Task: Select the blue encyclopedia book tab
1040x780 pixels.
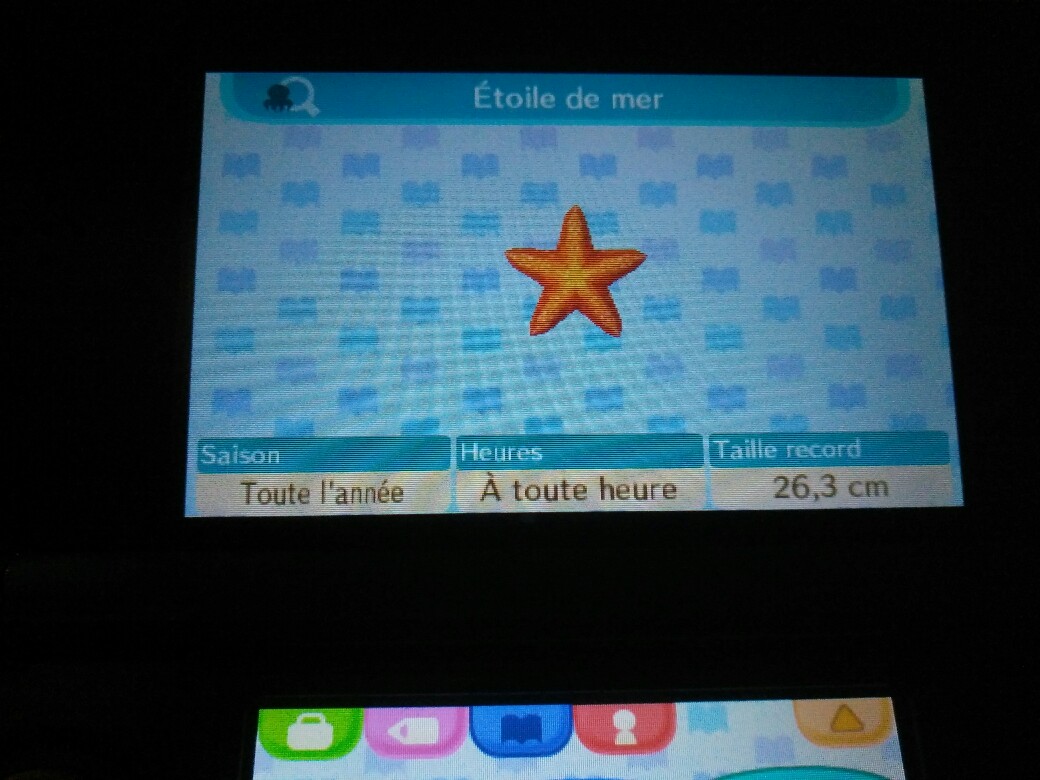Action: [520, 732]
